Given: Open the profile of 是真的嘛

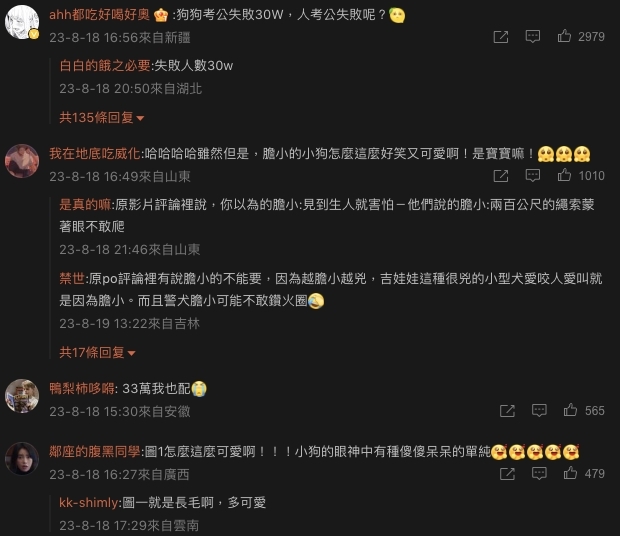Looking at the screenshot, I should [x=85, y=203].
